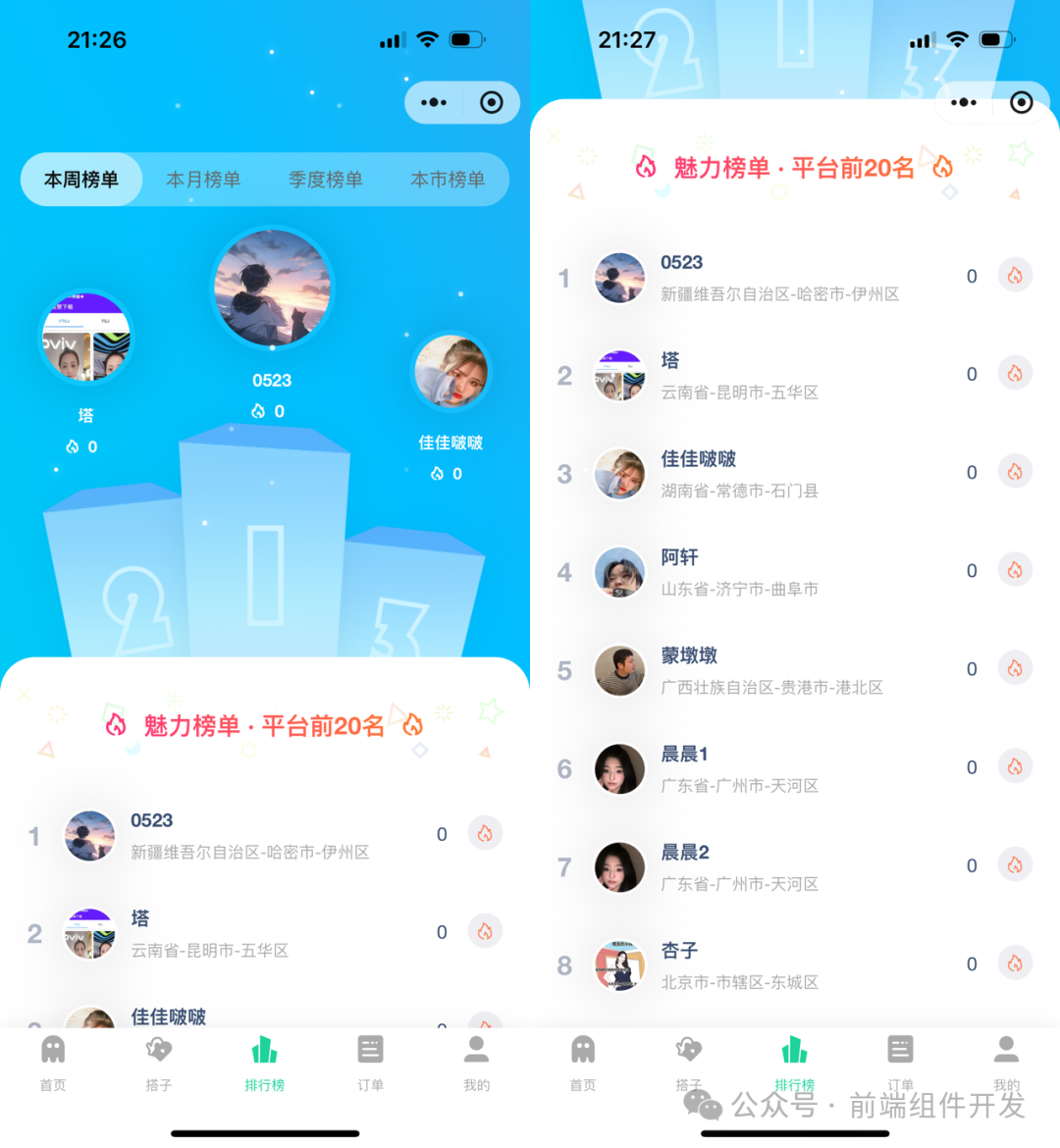
Task: Tap 0523's avatar at first place podium
Action: point(272,288)
